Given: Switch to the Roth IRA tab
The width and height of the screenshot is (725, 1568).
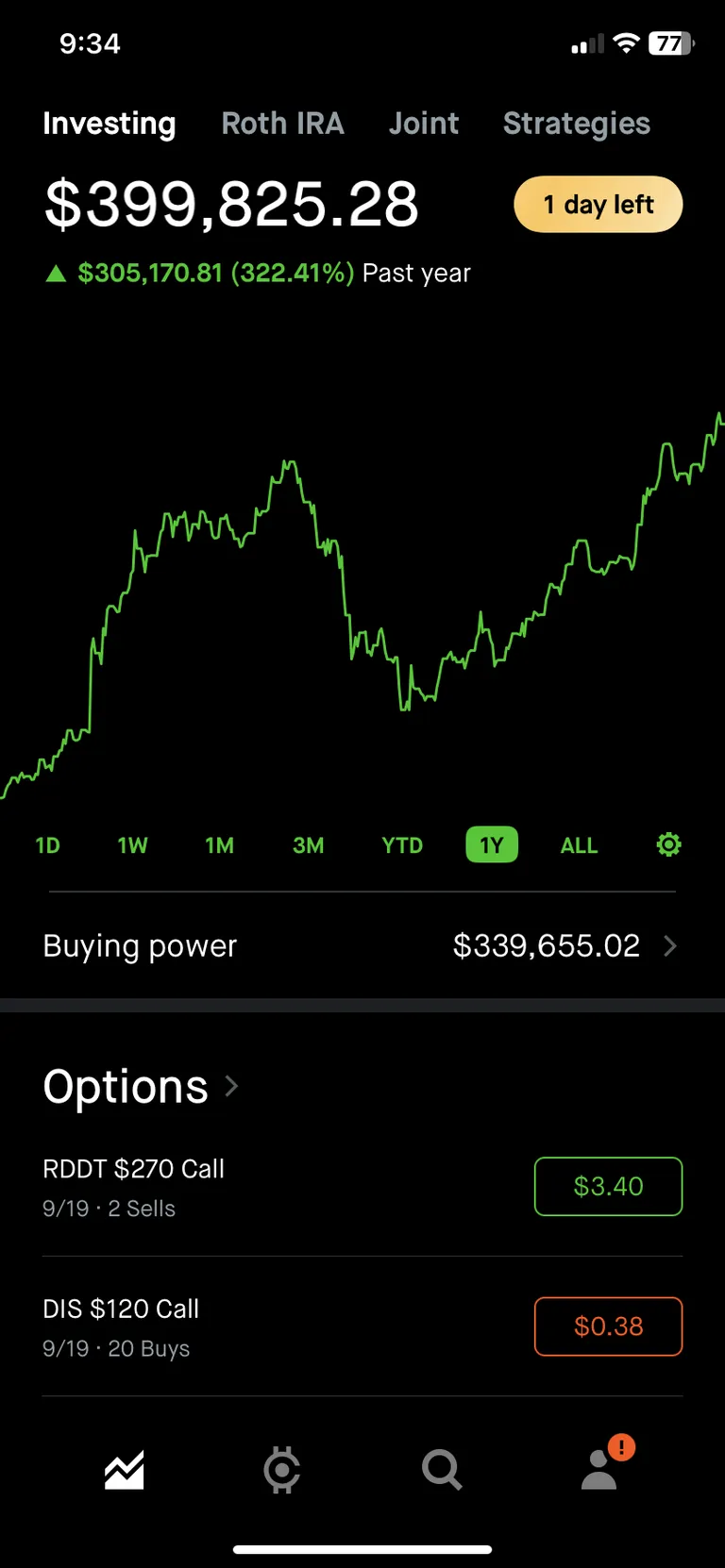Looking at the screenshot, I should [x=283, y=124].
